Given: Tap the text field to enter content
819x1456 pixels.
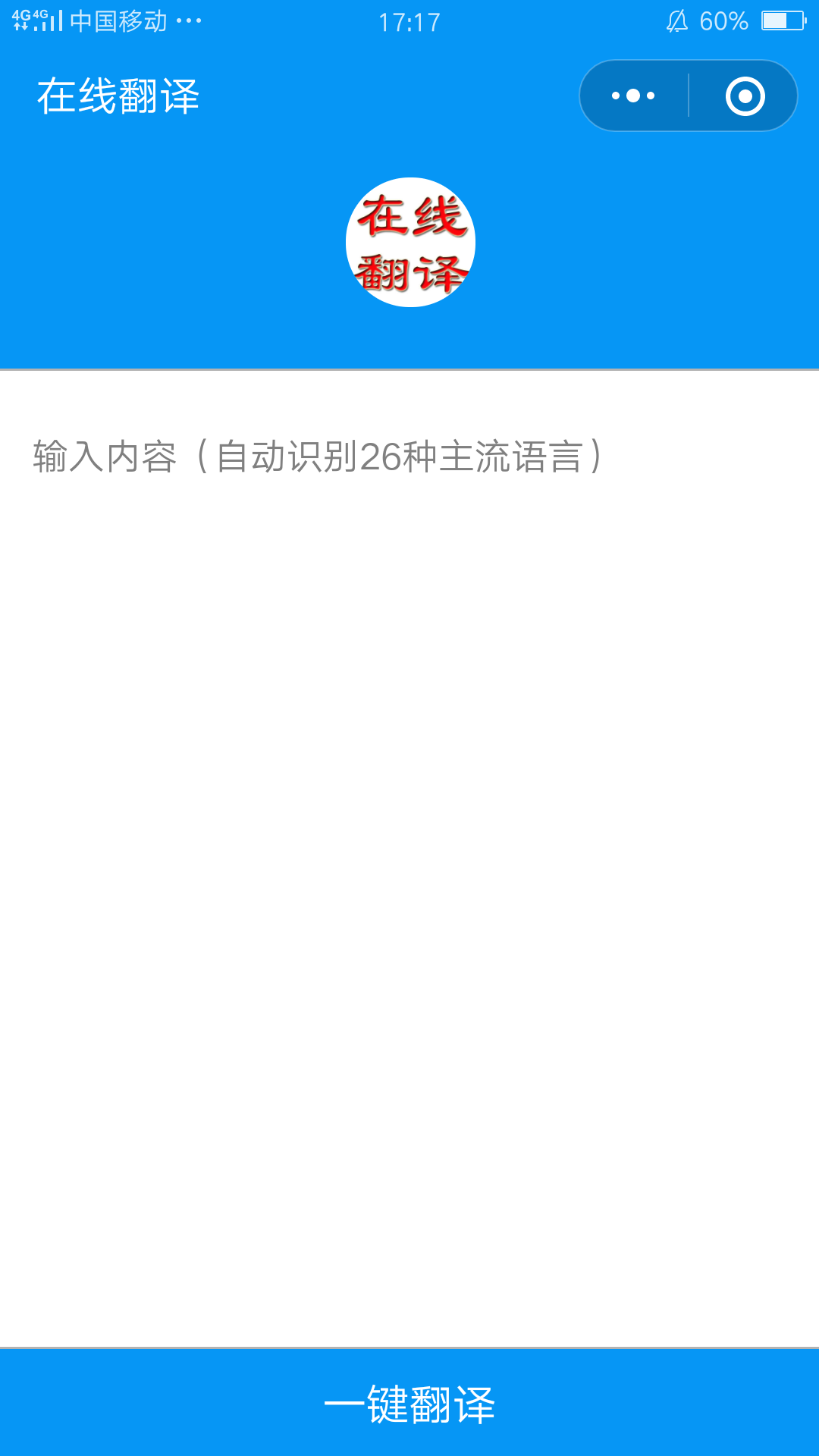Looking at the screenshot, I should pyautogui.click(x=409, y=857).
